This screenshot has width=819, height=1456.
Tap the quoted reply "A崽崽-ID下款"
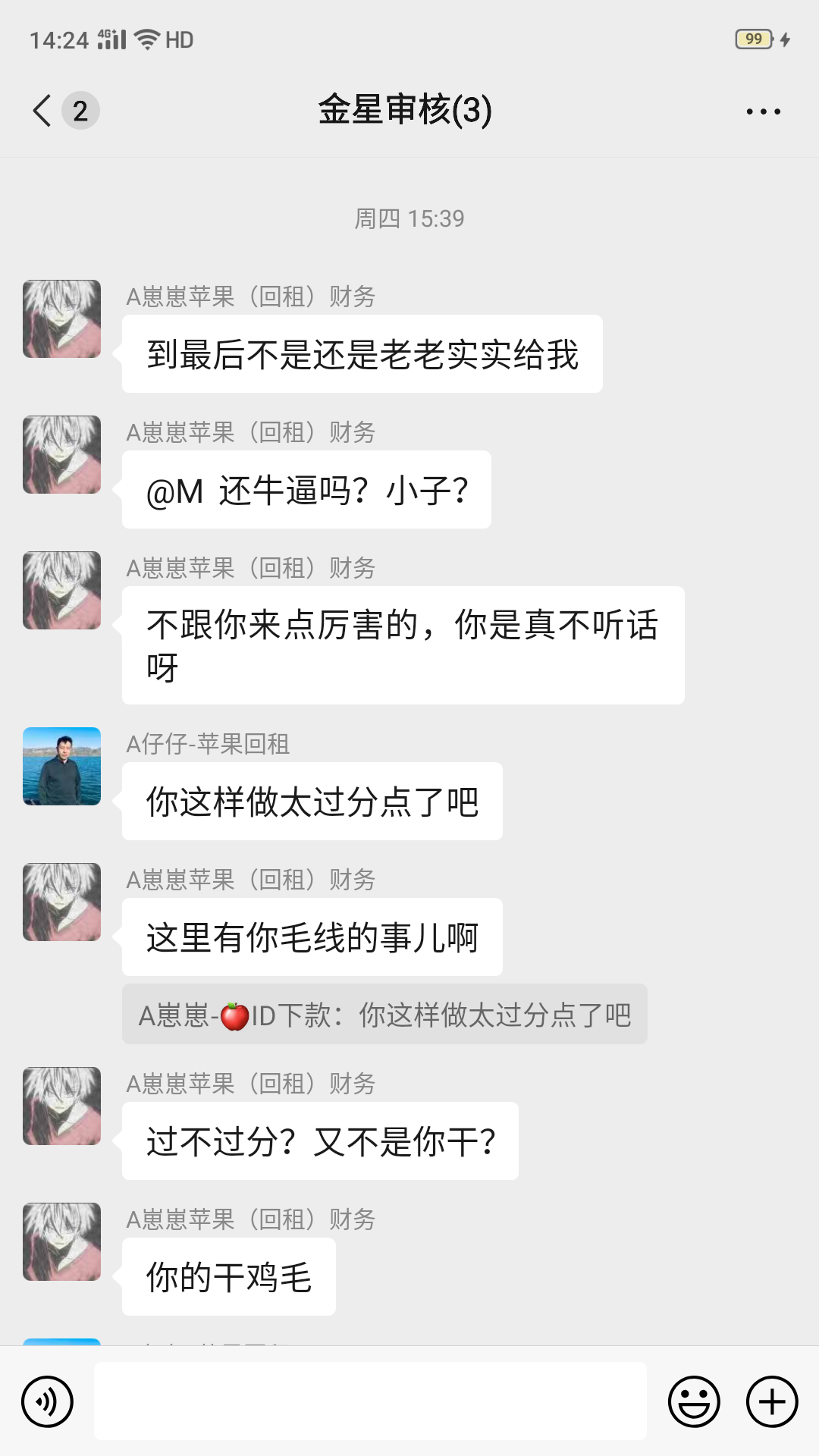click(384, 1015)
